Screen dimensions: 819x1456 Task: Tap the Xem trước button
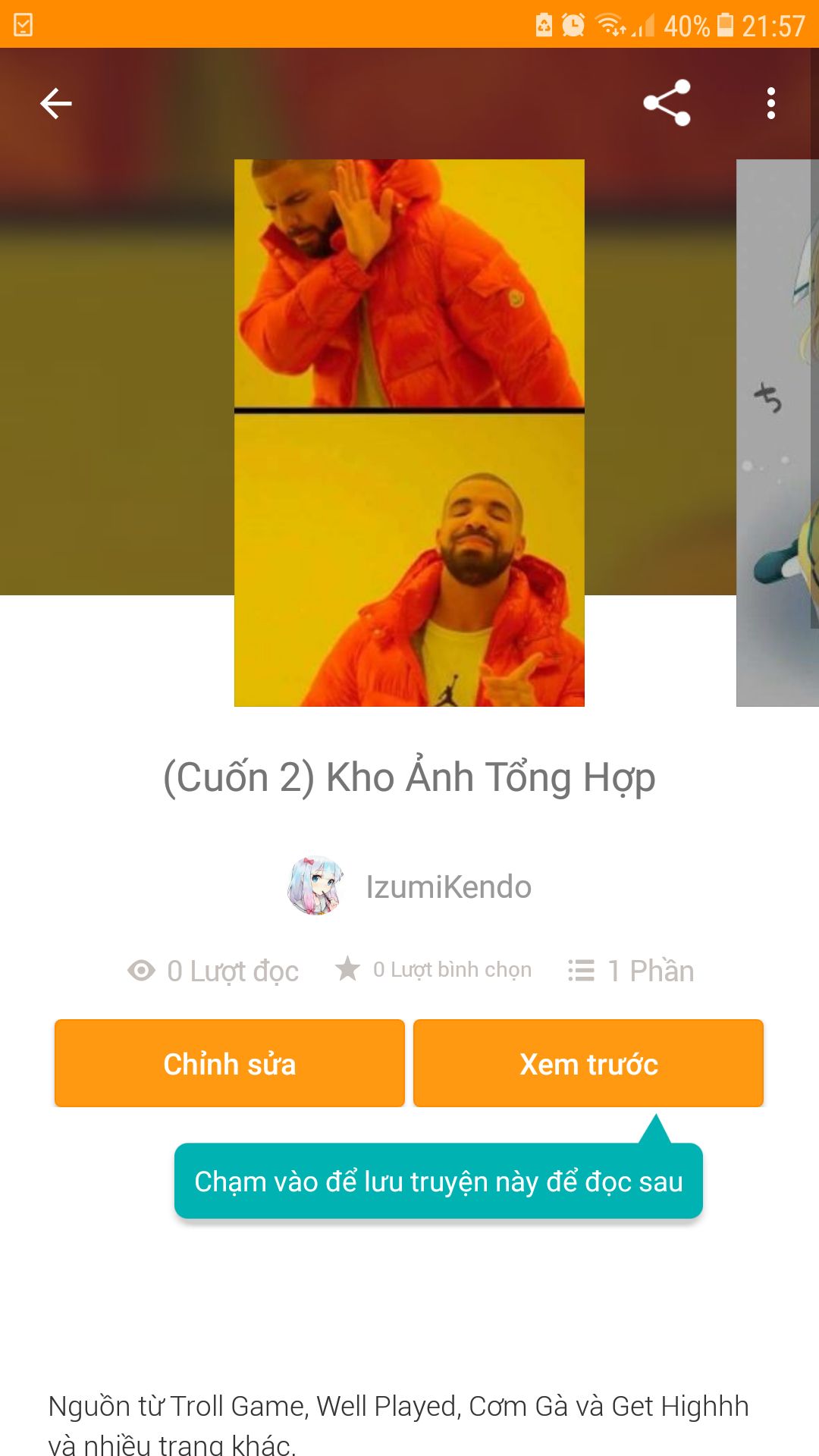(x=588, y=1063)
